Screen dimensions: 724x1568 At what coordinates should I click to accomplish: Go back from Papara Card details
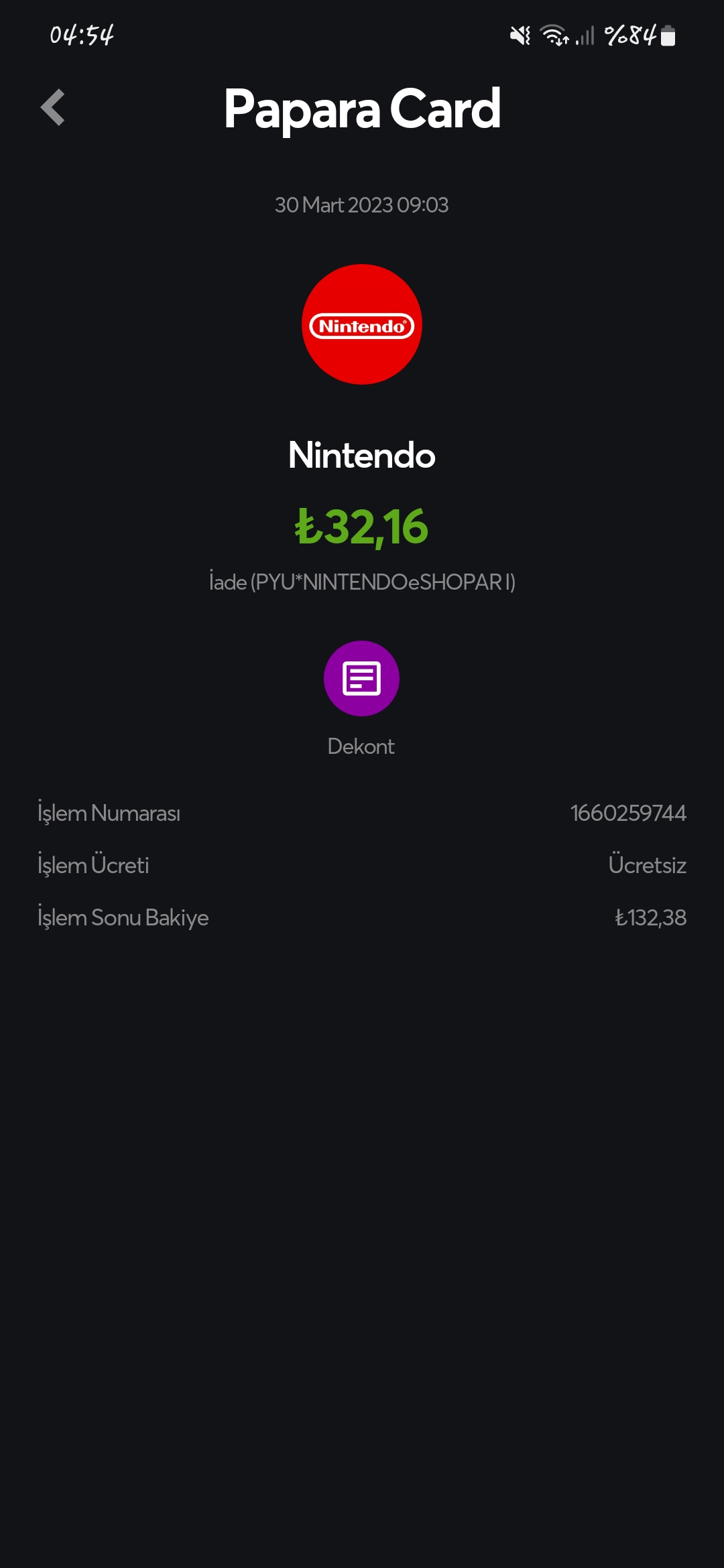pos(53,107)
